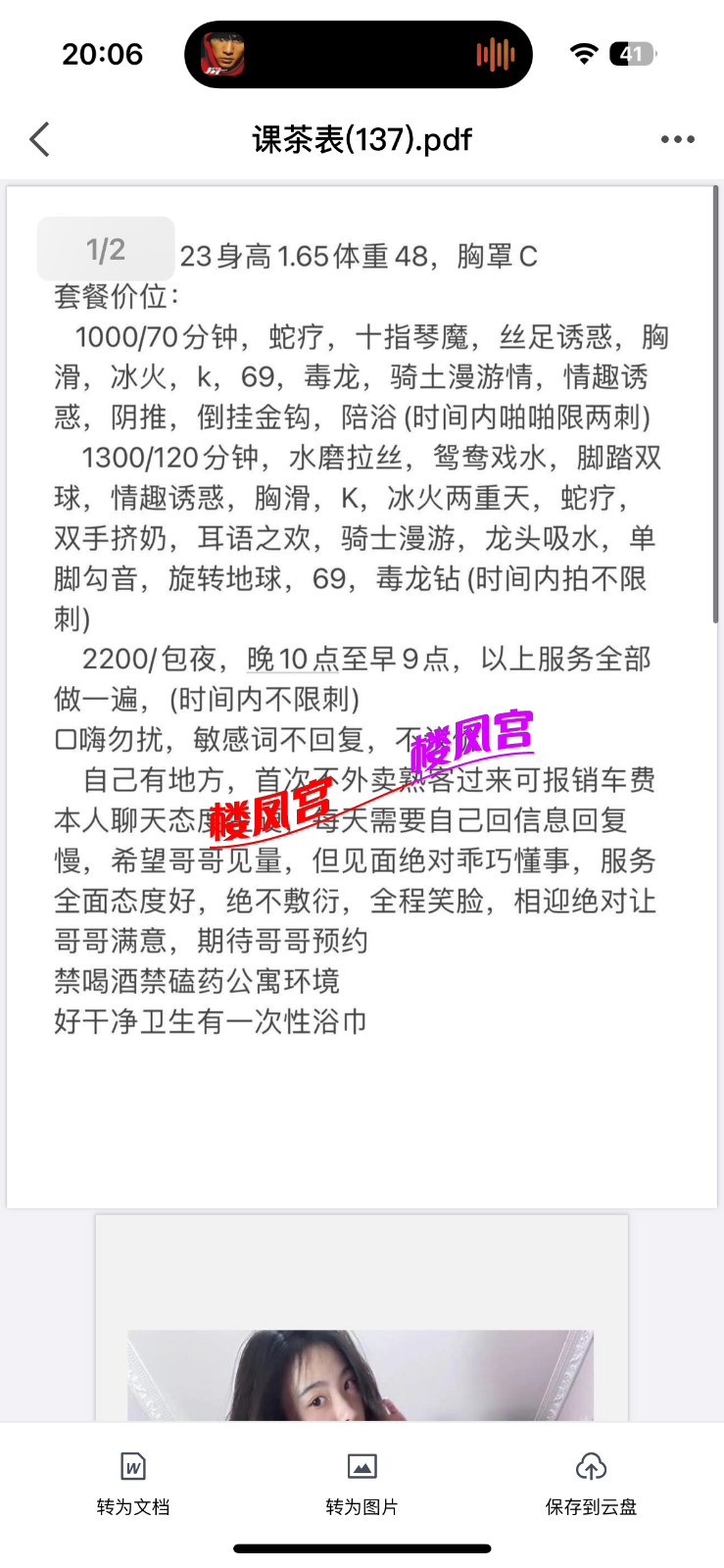Tap the 转为图片 button

(362, 1482)
